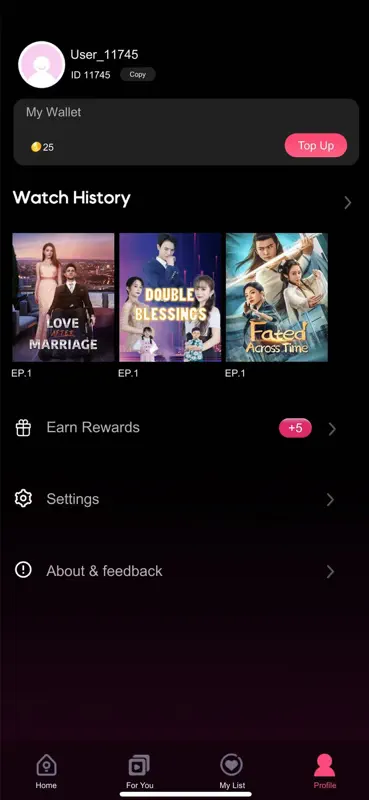Open Double Blessings from history
This screenshot has height=800, width=369.
170,297
